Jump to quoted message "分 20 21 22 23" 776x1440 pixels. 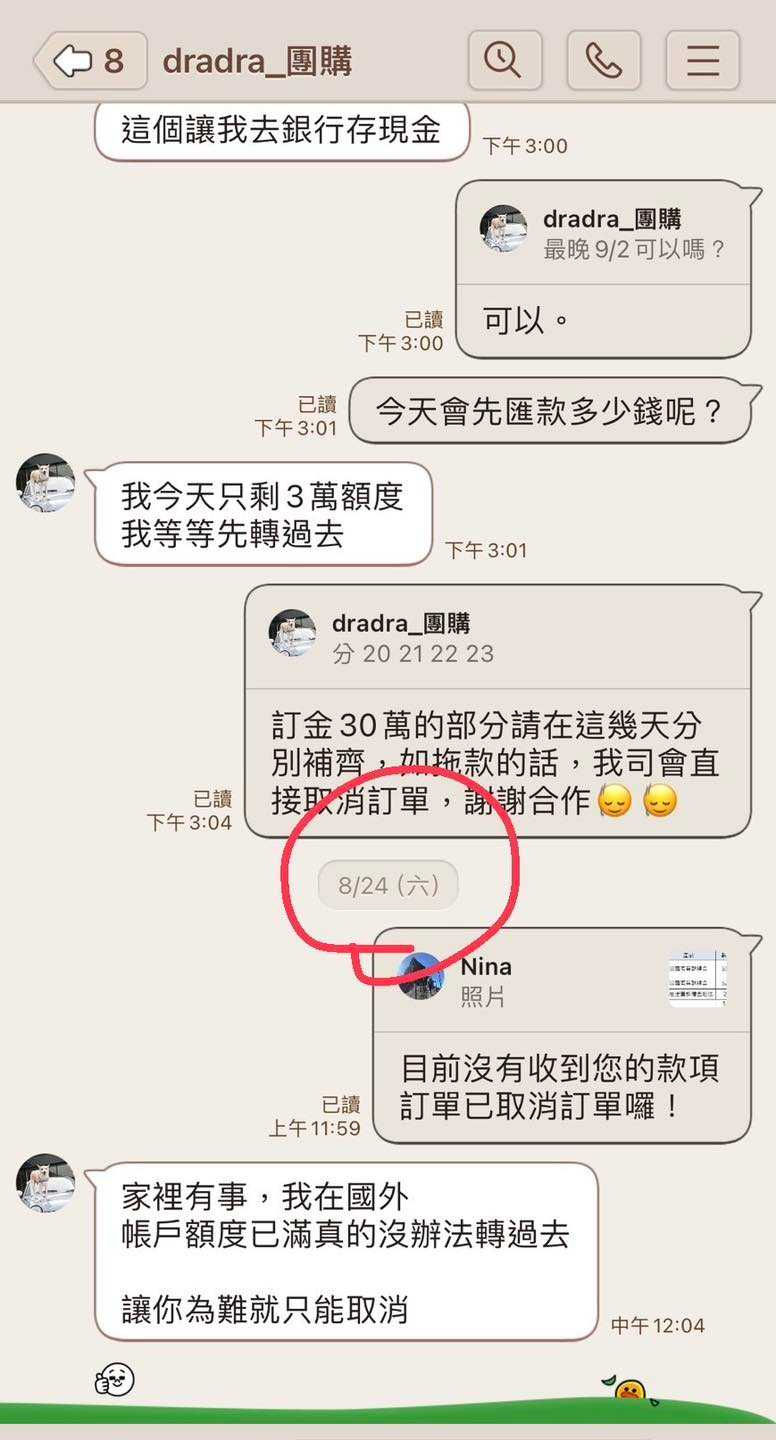(x=496, y=639)
